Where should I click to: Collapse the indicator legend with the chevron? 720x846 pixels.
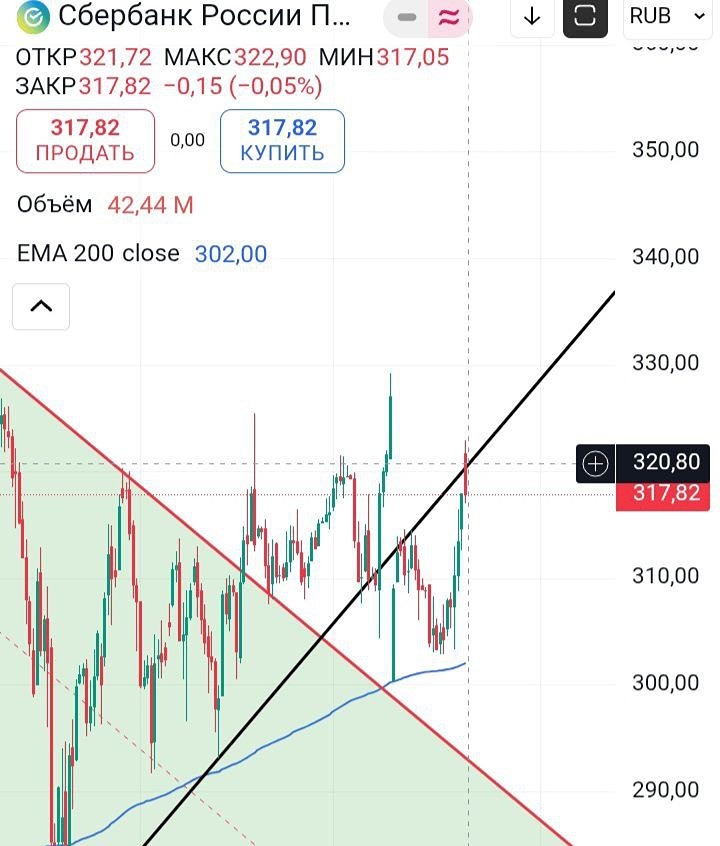tap(41, 306)
